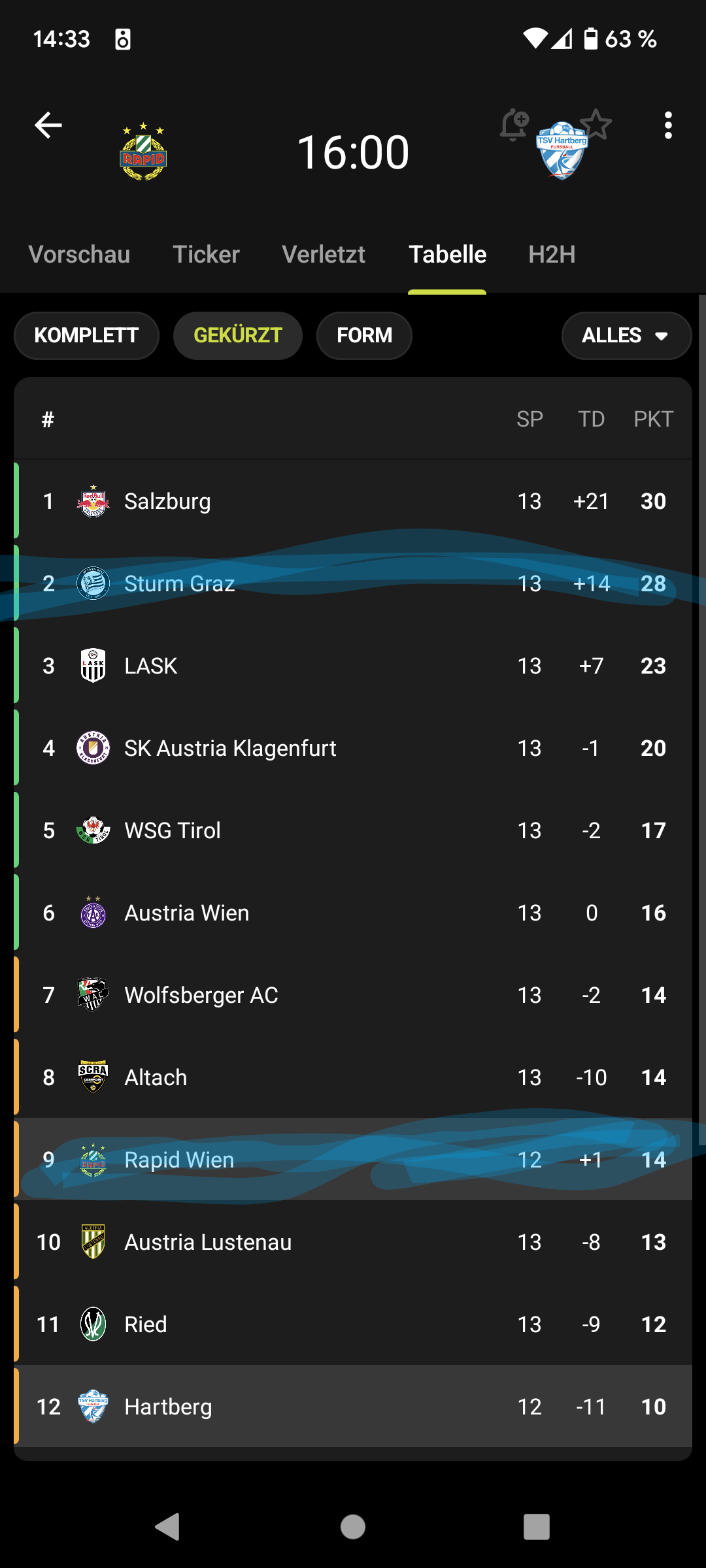Tap the Rapid Wien crest in header

click(144, 152)
